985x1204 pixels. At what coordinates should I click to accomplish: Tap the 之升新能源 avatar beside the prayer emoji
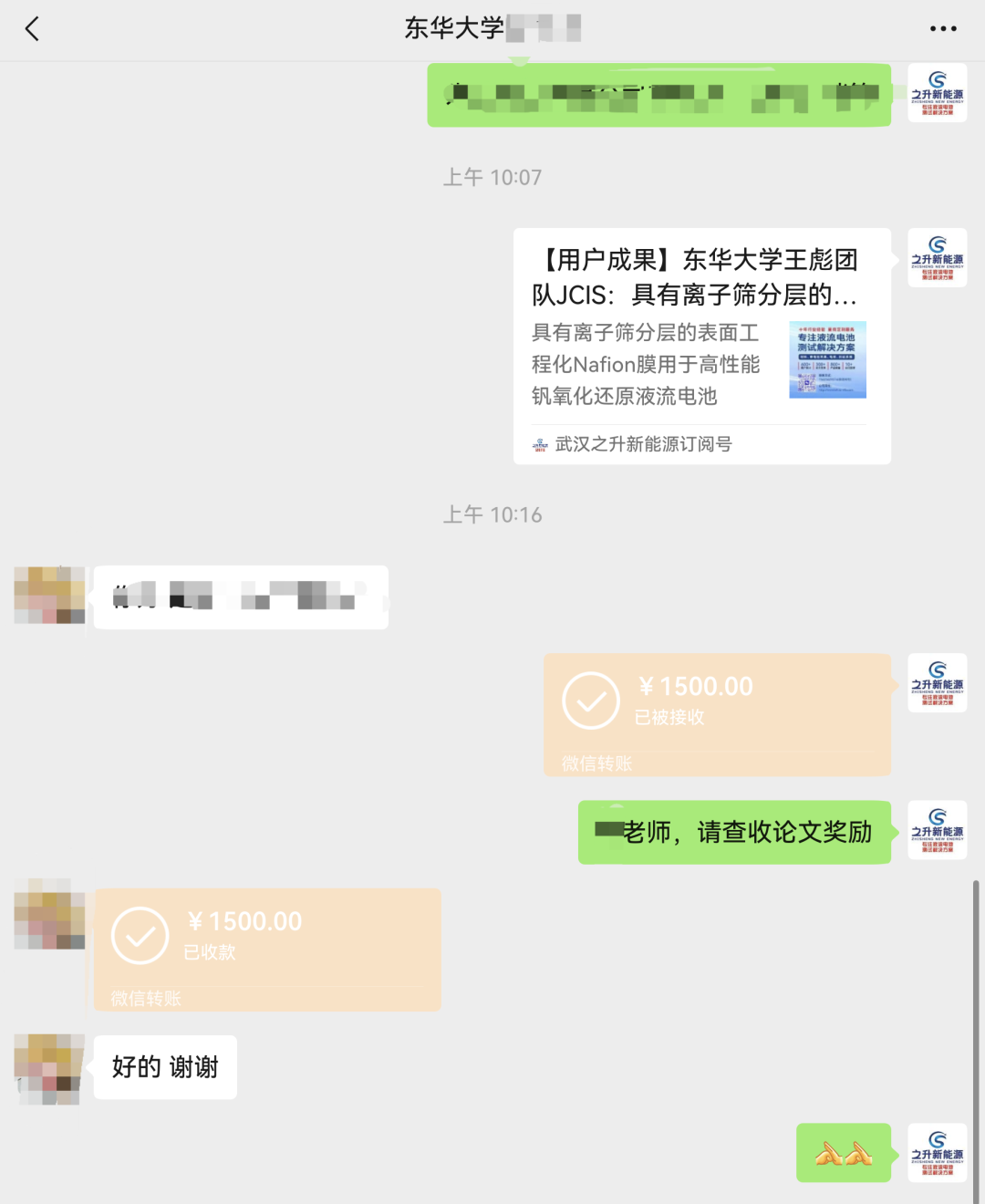938,1153
